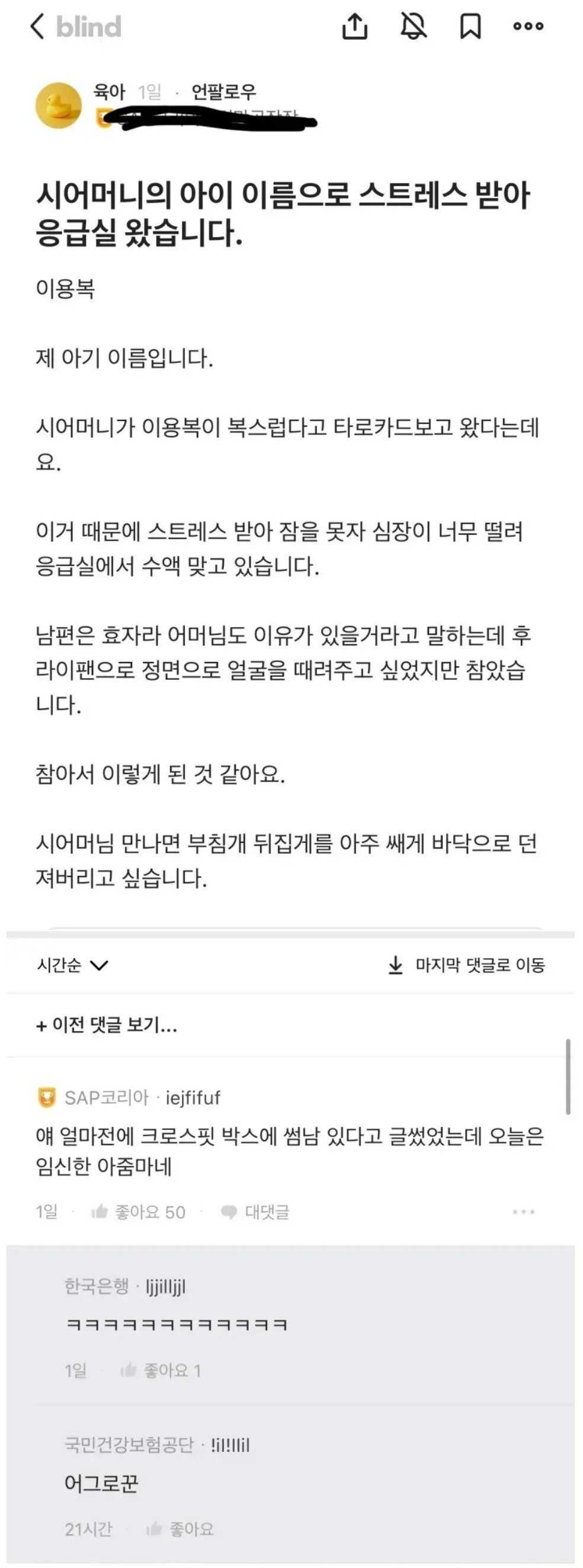Screen dimensions: 583x1568
Task: Like the 국민건강보험공단 어그로꾼 reply
Action: 180,1528
